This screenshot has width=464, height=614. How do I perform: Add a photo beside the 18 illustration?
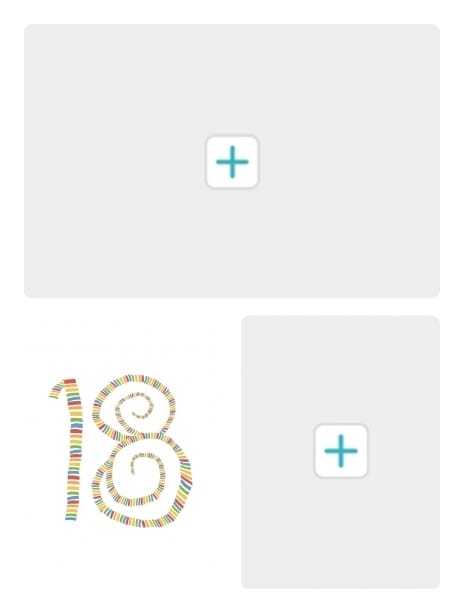tap(341, 451)
